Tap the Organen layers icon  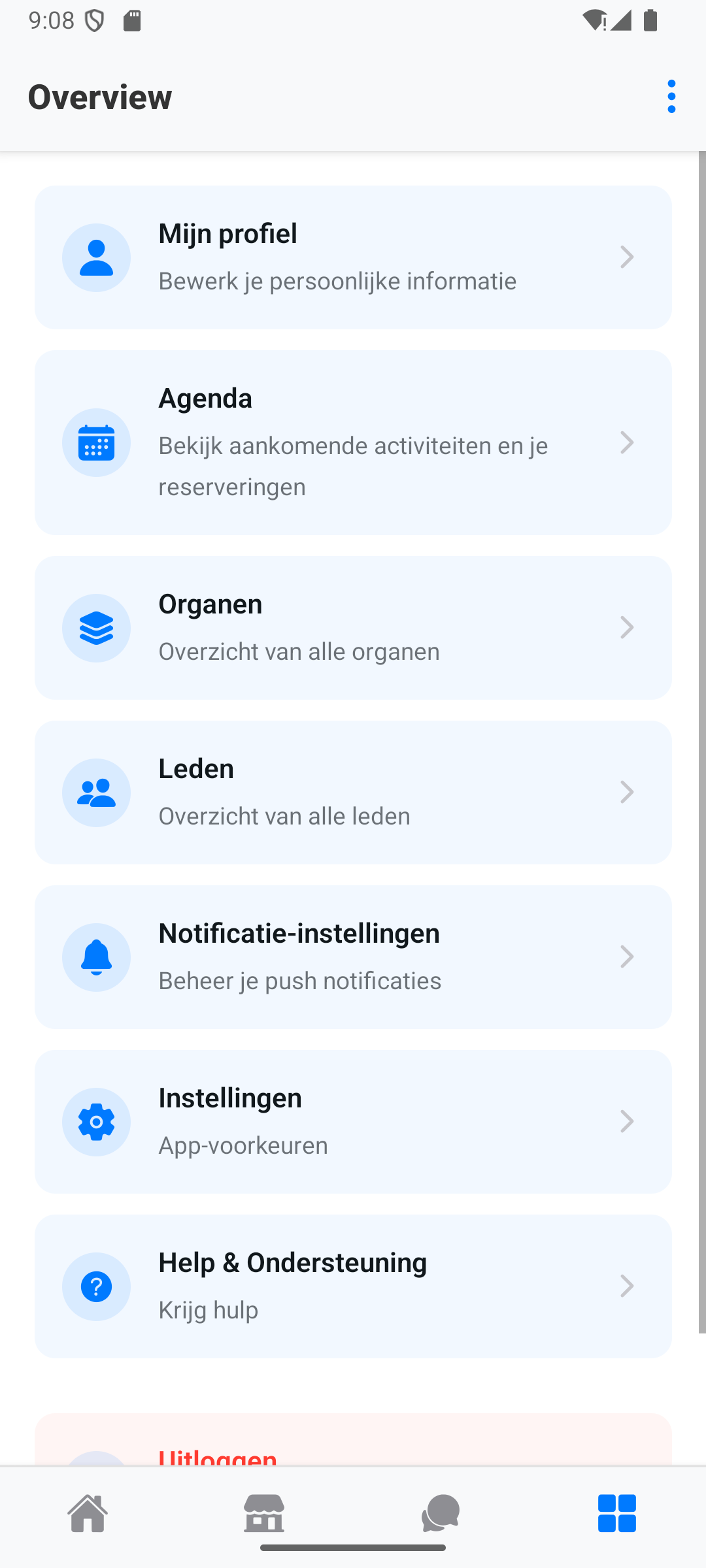pyautogui.click(x=96, y=627)
